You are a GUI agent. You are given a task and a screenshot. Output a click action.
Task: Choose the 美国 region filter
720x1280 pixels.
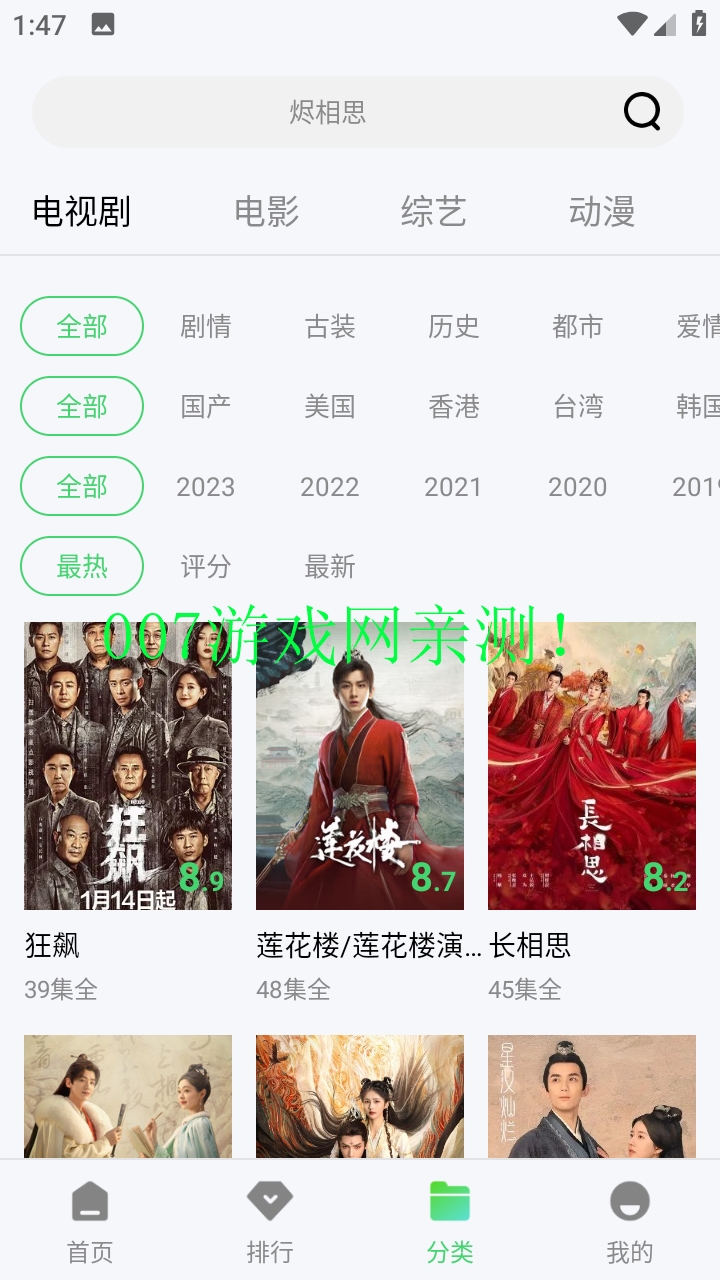coord(330,407)
